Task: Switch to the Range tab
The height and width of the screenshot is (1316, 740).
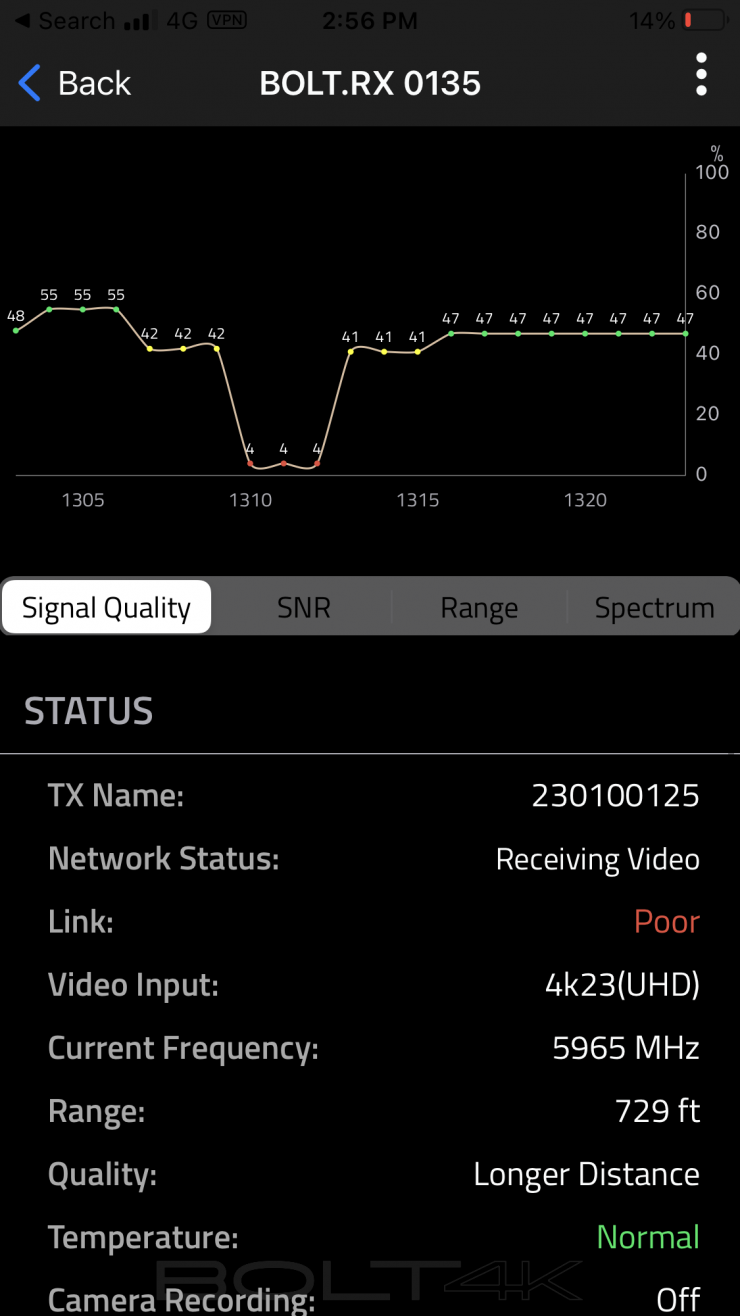Action: [479, 608]
